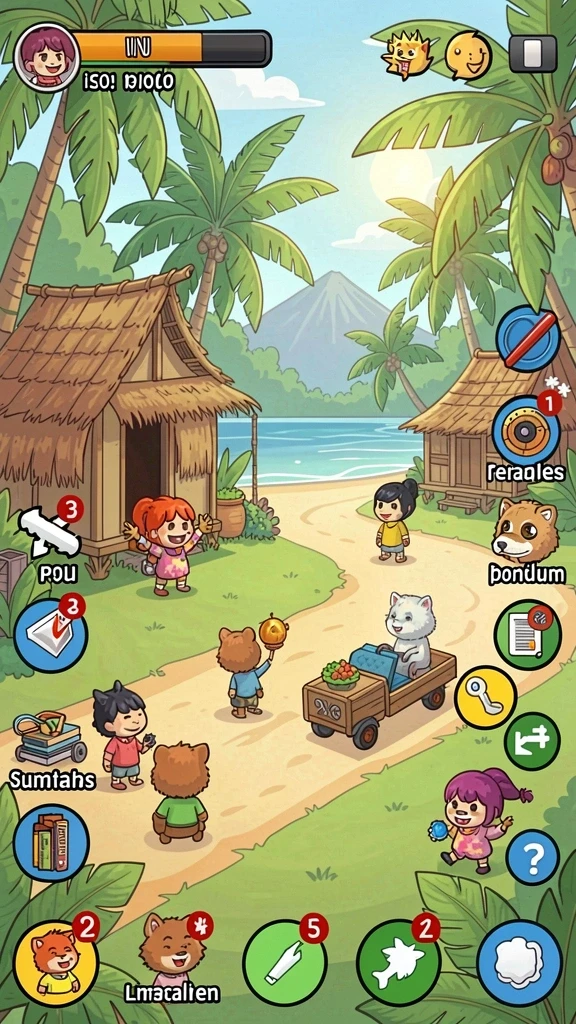This screenshot has height=1024, width=576.
Task: Open the smiley chat bubble icon
Action: (x=468, y=56)
